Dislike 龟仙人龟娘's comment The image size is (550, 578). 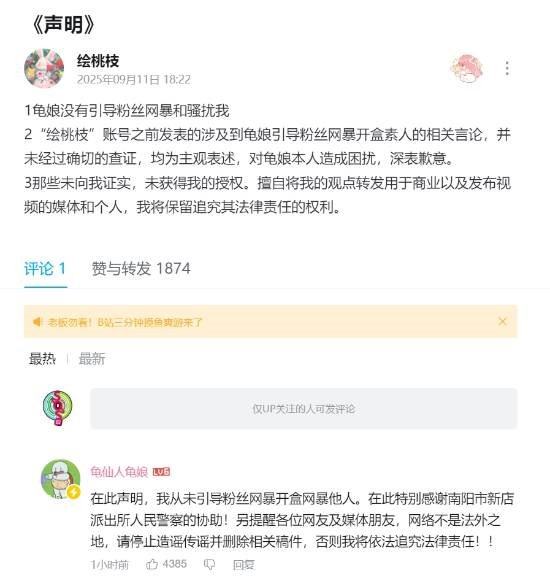click(210, 564)
